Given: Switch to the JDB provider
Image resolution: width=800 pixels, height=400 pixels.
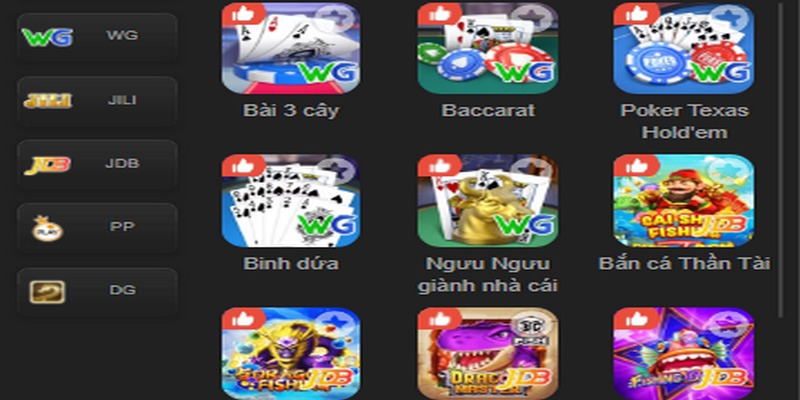Looking at the screenshot, I should tap(97, 165).
